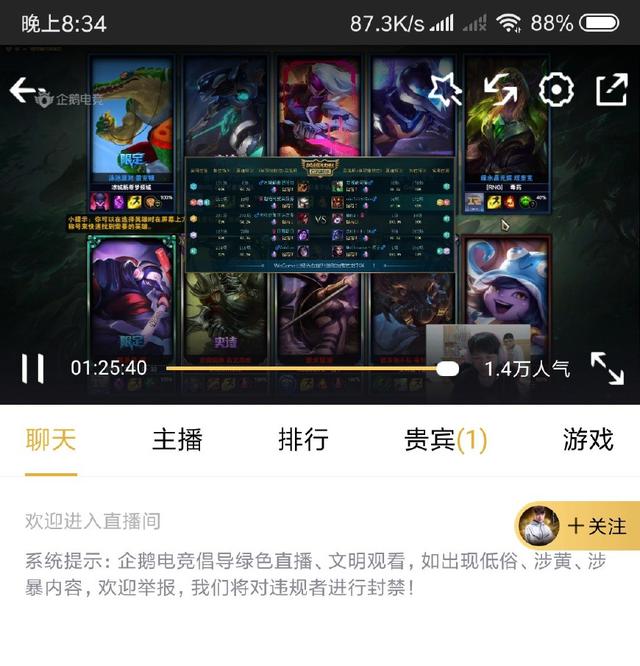640x666 pixels.
Task: Enter fullscreen mode
Action: click(x=607, y=368)
